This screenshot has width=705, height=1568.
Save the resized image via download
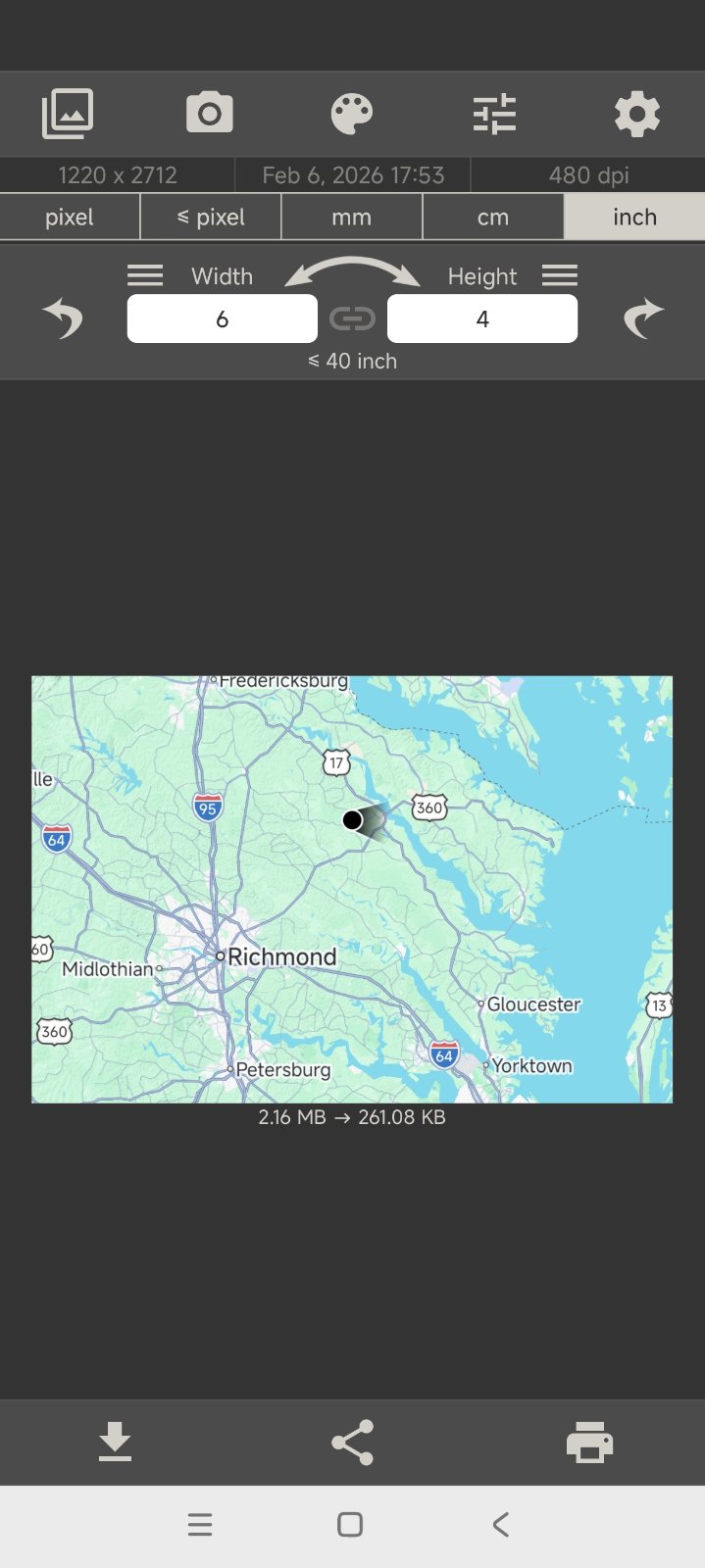point(115,1442)
